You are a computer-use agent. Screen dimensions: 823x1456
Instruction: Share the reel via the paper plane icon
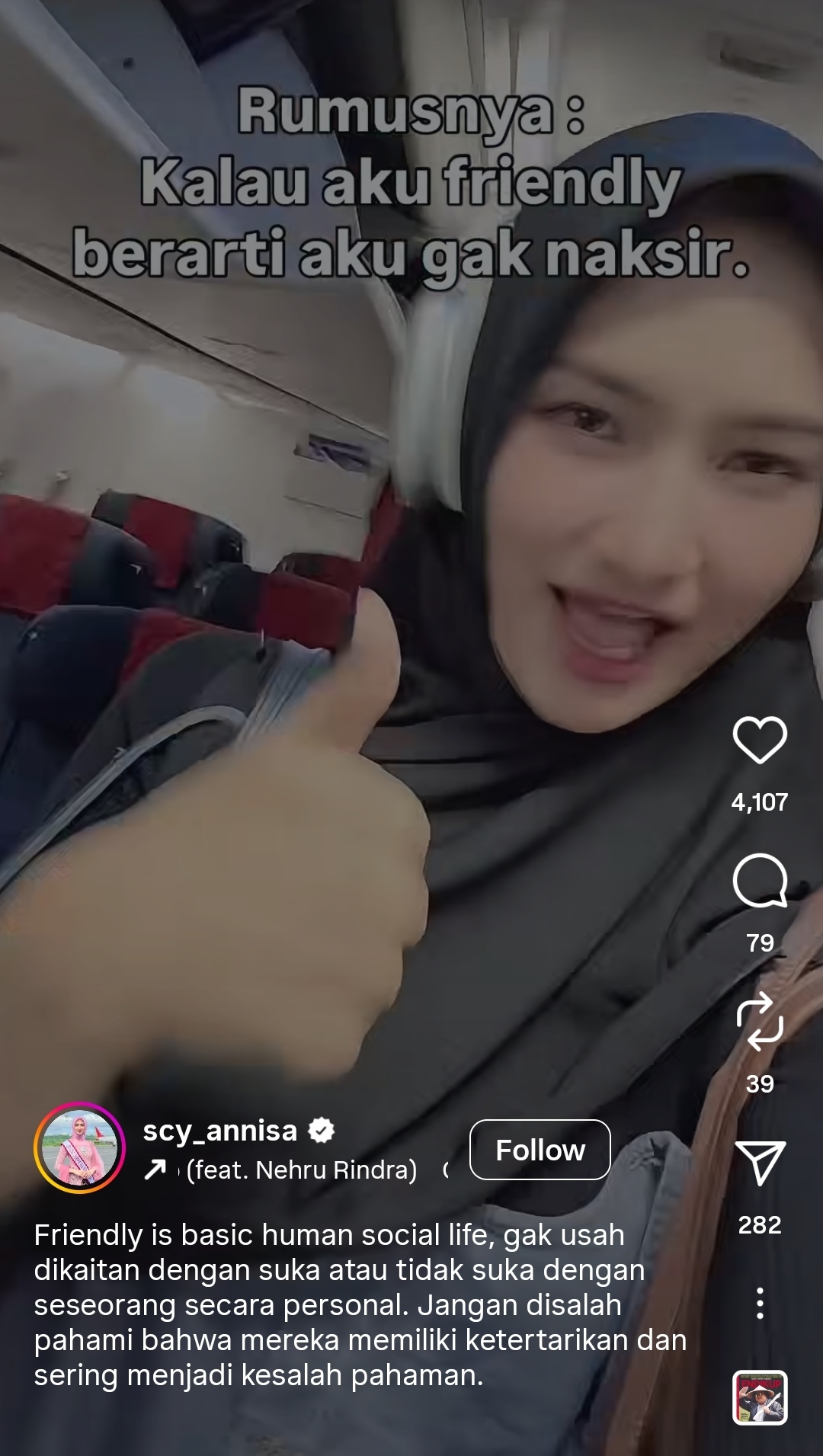(760, 1163)
